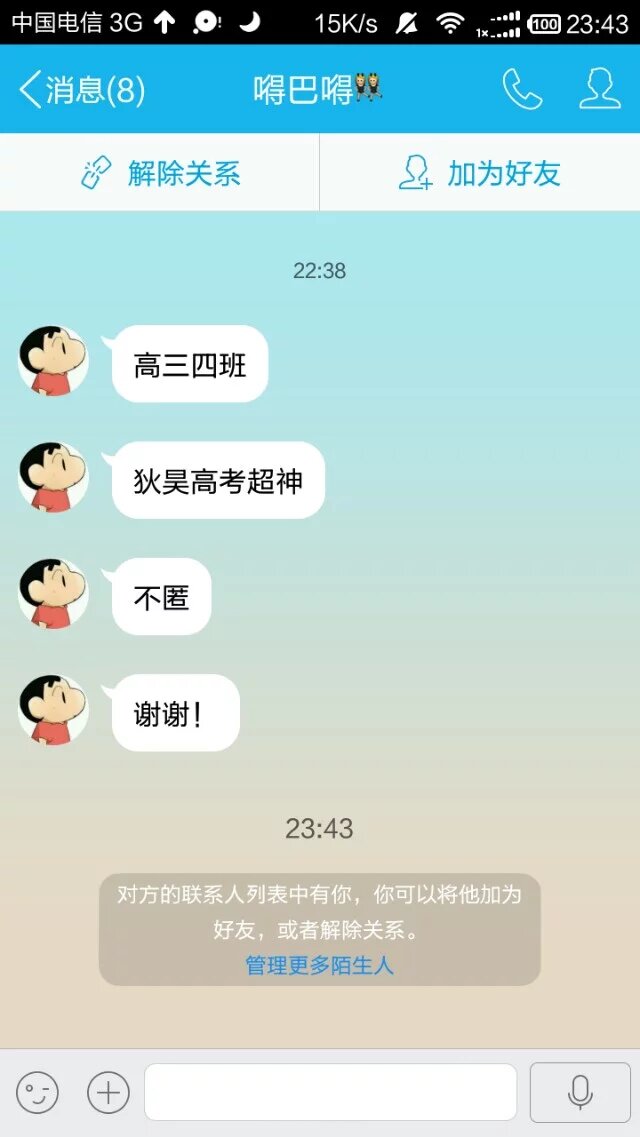Image resolution: width=640 pixels, height=1137 pixels.
Task: Tap the microphone voice input button
Action: (x=580, y=1092)
